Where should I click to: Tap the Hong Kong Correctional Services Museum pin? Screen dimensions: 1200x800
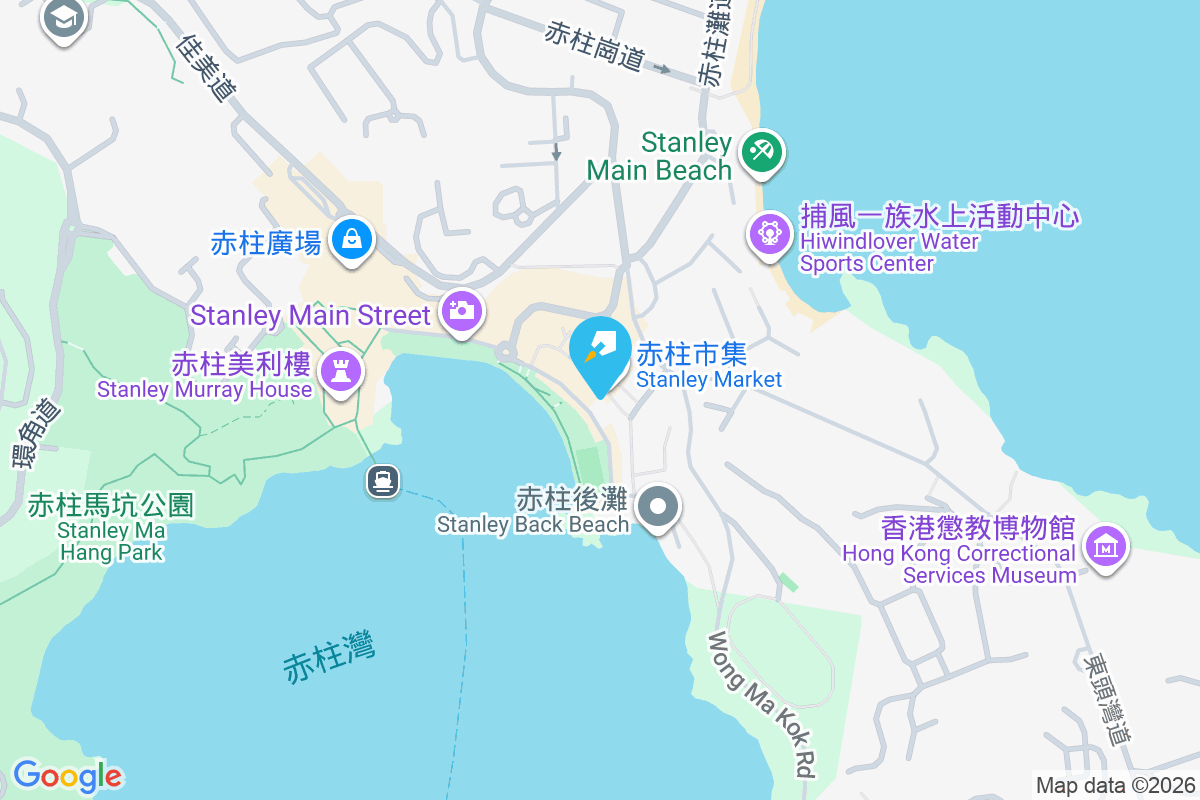click(x=1106, y=547)
